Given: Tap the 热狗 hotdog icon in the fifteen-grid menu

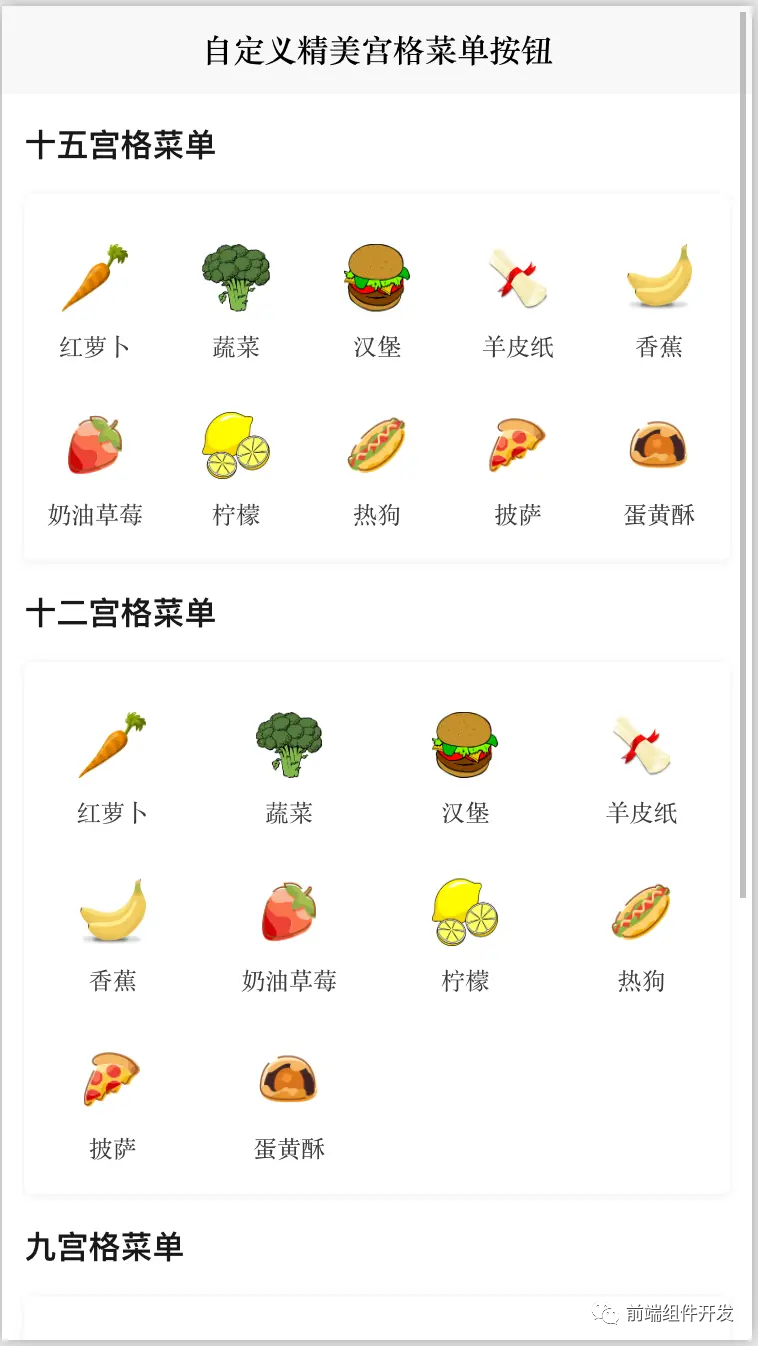Looking at the screenshot, I should [377, 444].
